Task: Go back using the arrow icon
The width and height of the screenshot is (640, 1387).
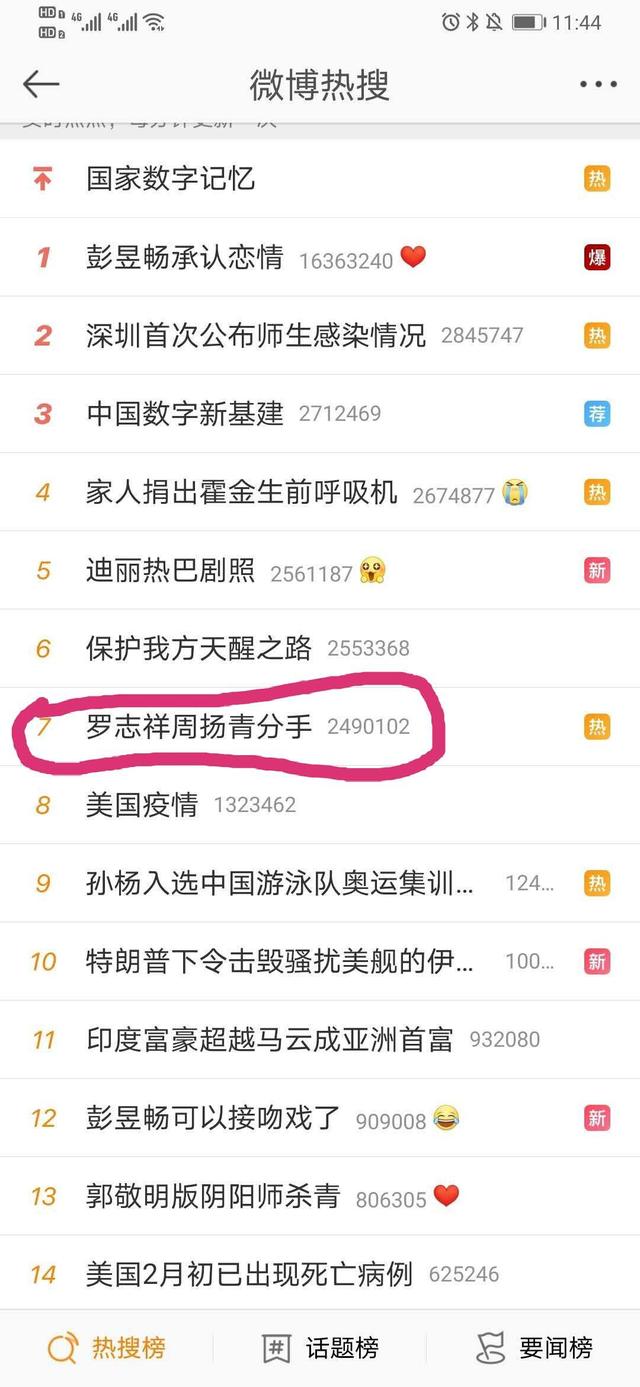Action: tap(41, 84)
